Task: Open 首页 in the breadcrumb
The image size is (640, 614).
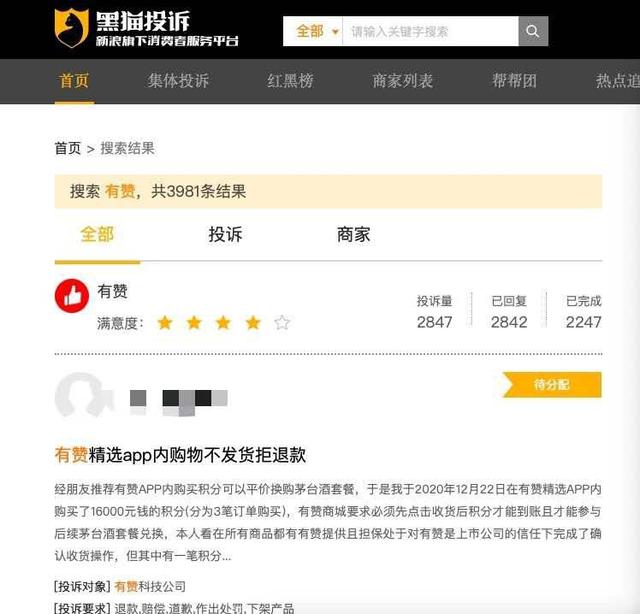Action: [67, 148]
